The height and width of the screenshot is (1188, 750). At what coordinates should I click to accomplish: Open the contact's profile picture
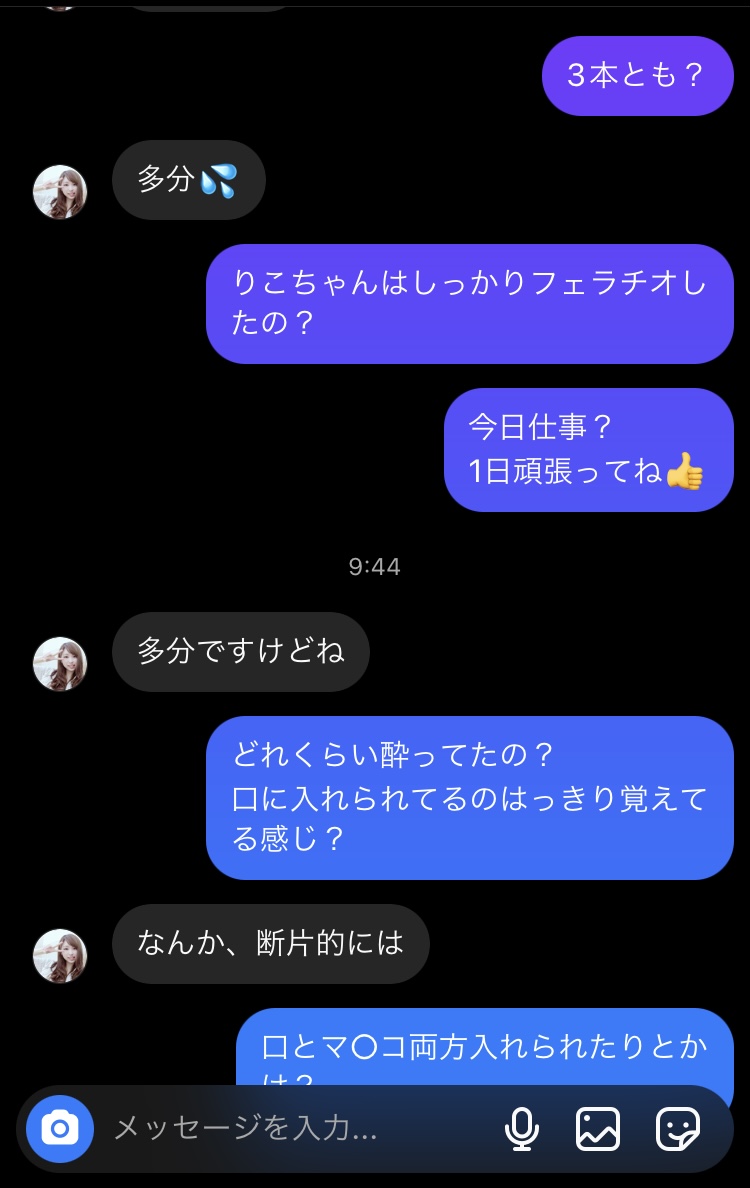click(60, 192)
